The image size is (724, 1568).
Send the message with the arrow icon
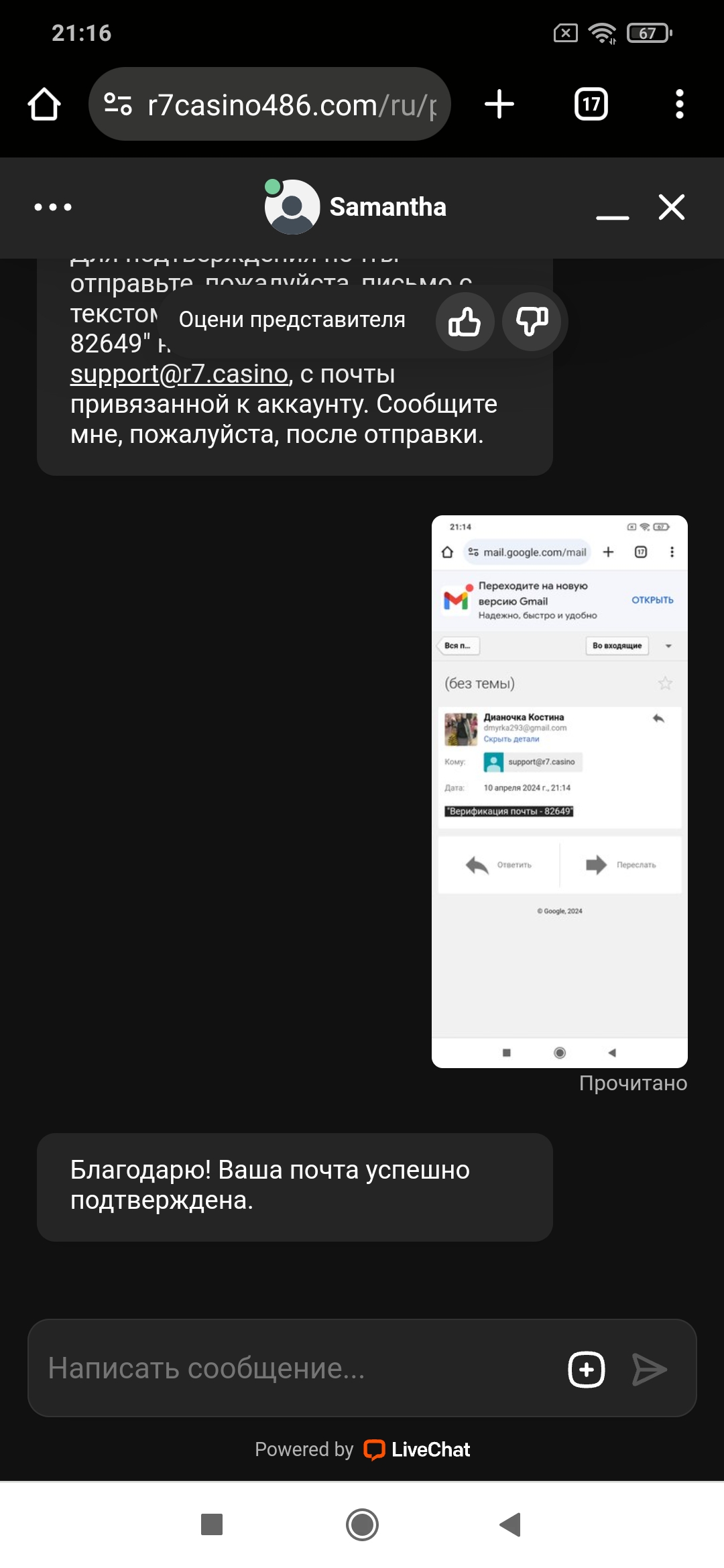[x=649, y=1369]
